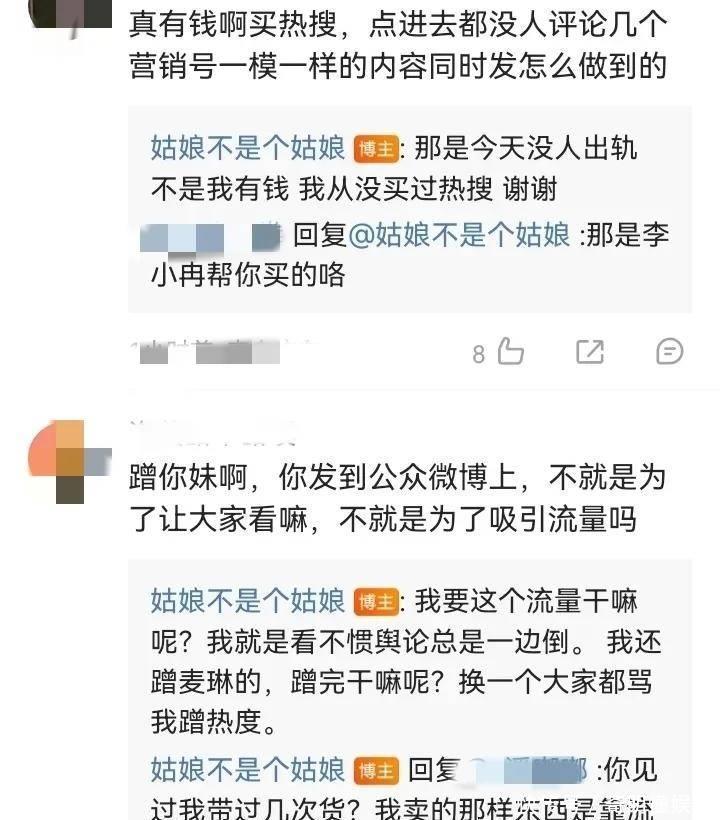Tap the repost icon beside the like count
Screen dimensions: 720x820
[590, 351]
